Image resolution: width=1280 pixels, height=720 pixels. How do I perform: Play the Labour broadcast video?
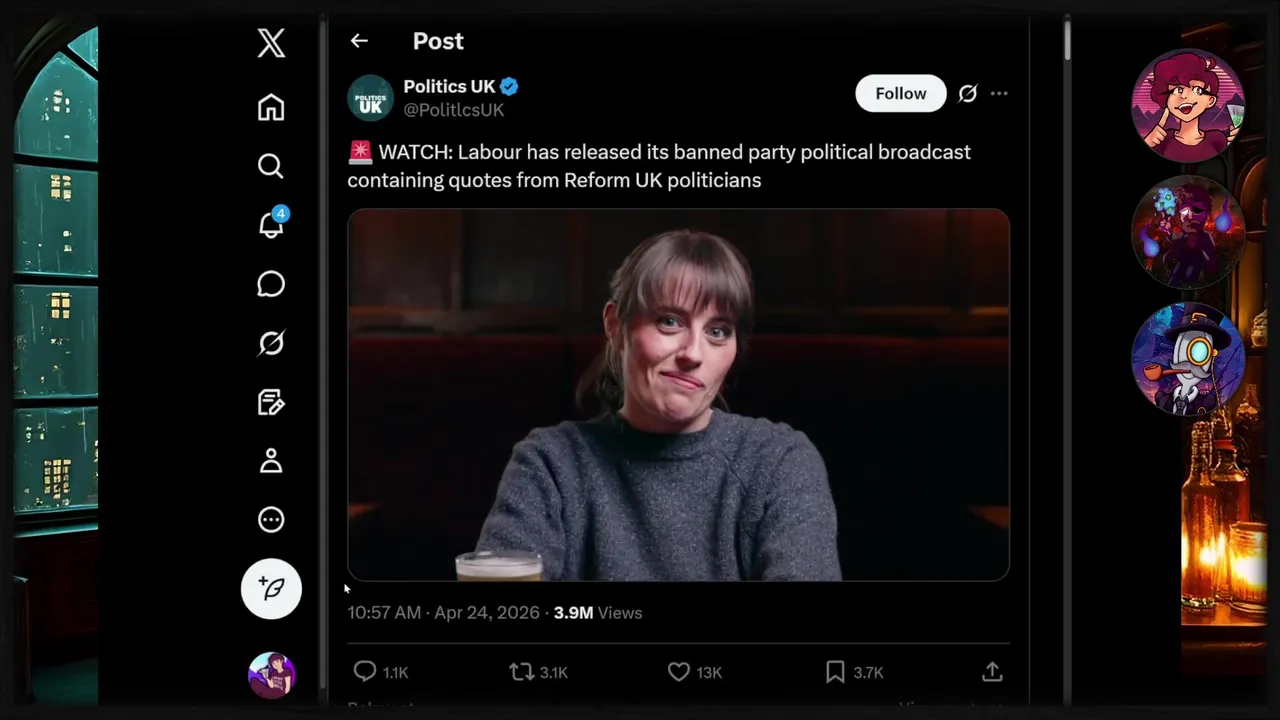pos(678,394)
